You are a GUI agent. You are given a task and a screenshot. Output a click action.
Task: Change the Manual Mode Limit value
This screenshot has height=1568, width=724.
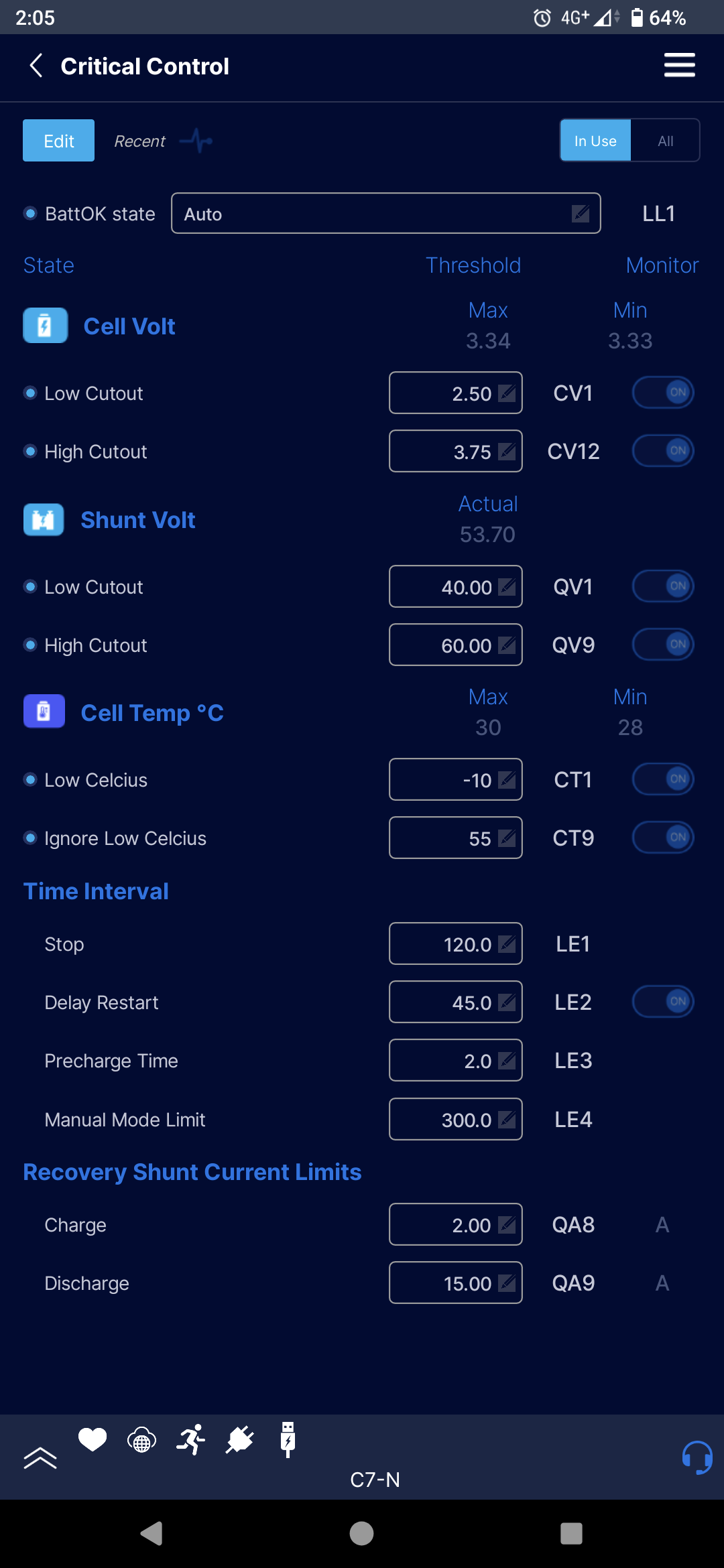click(x=455, y=1119)
